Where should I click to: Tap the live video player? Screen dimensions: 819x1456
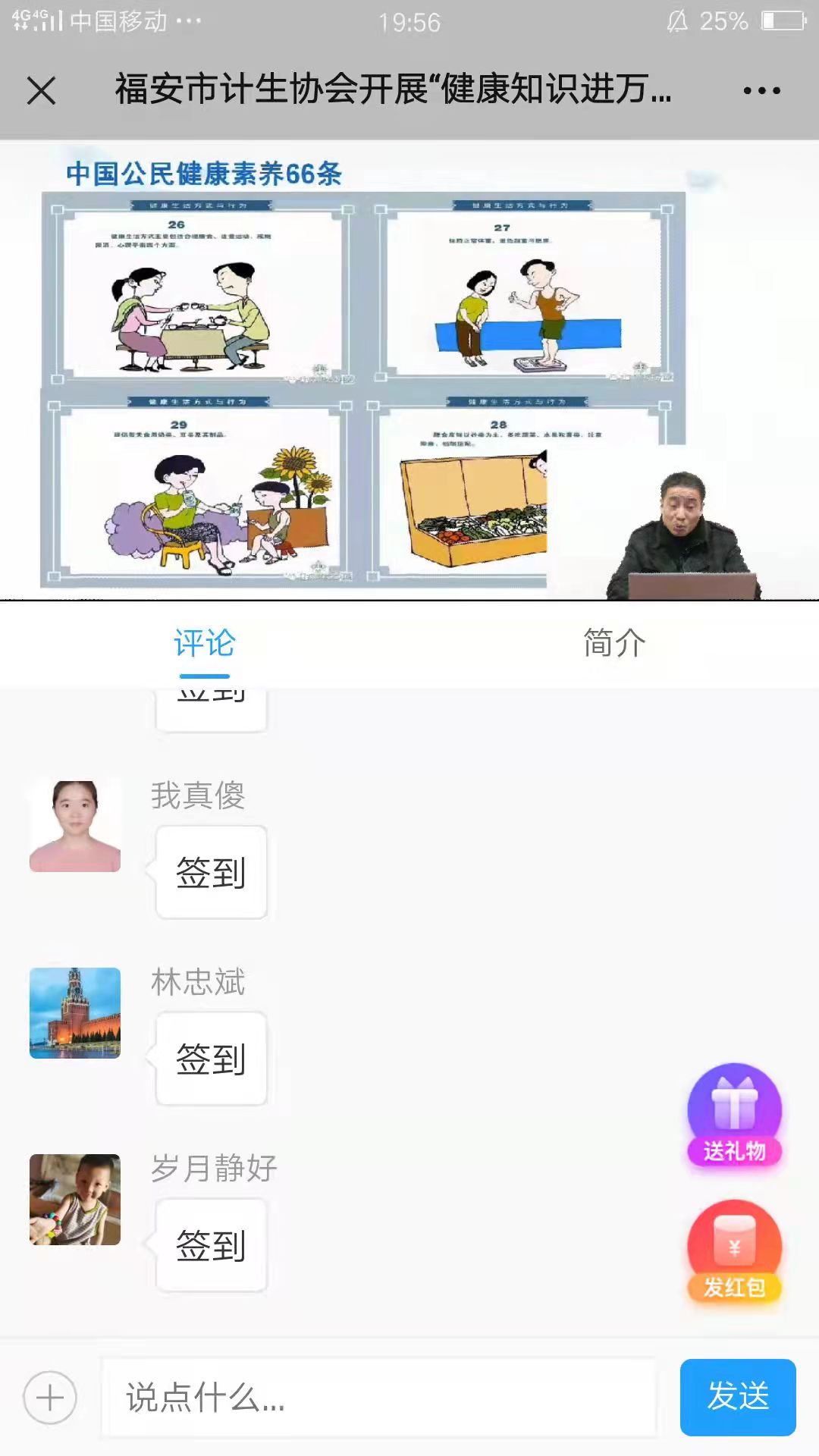coord(409,370)
